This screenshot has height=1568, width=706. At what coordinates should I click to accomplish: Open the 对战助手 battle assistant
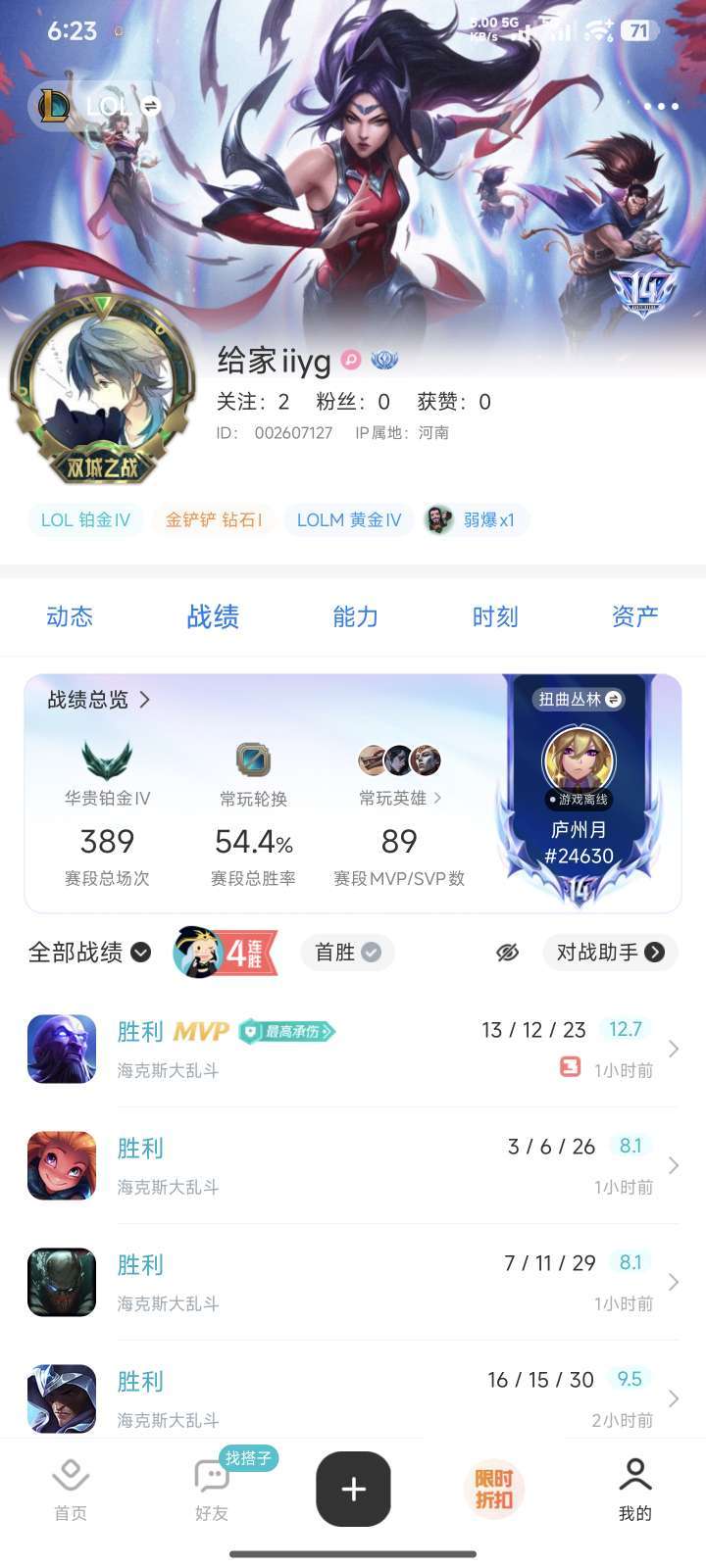tap(609, 952)
